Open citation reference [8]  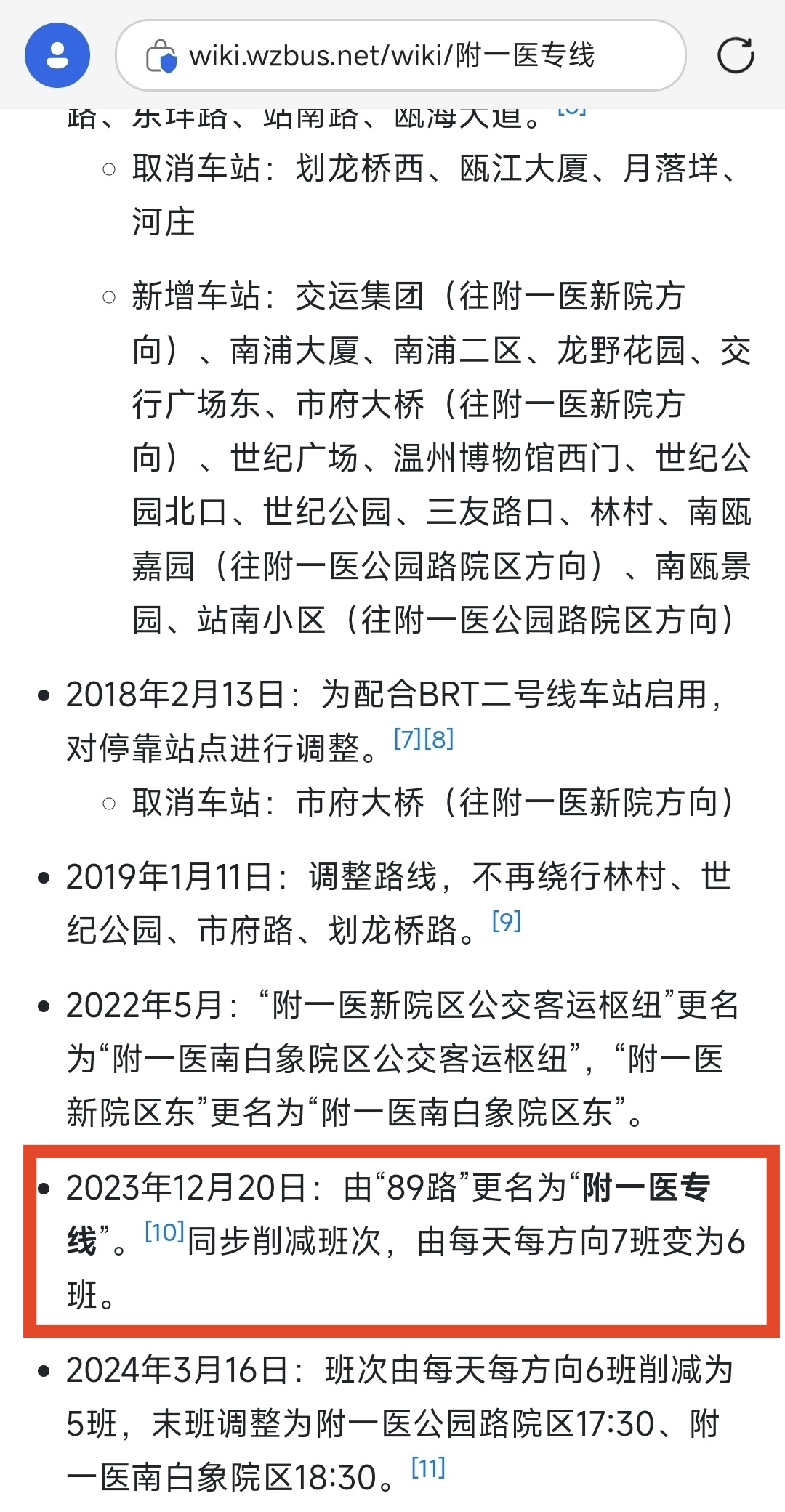[x=439, y=739]
